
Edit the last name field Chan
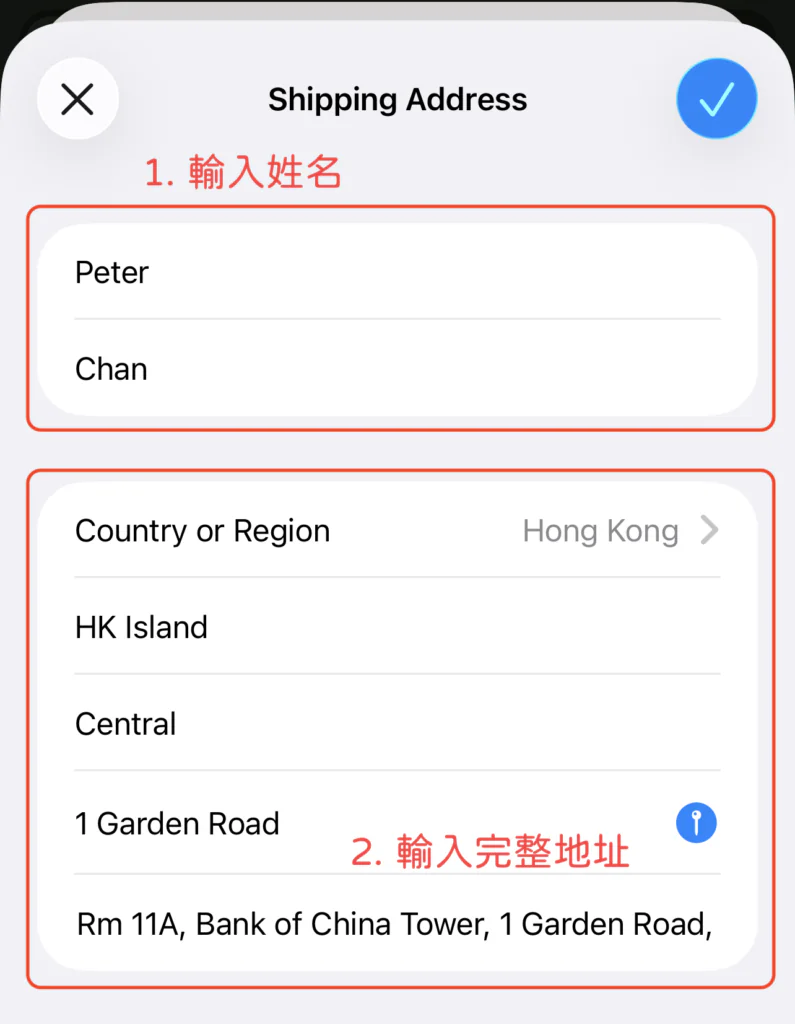pyautogui.click(x=397, y=369)
